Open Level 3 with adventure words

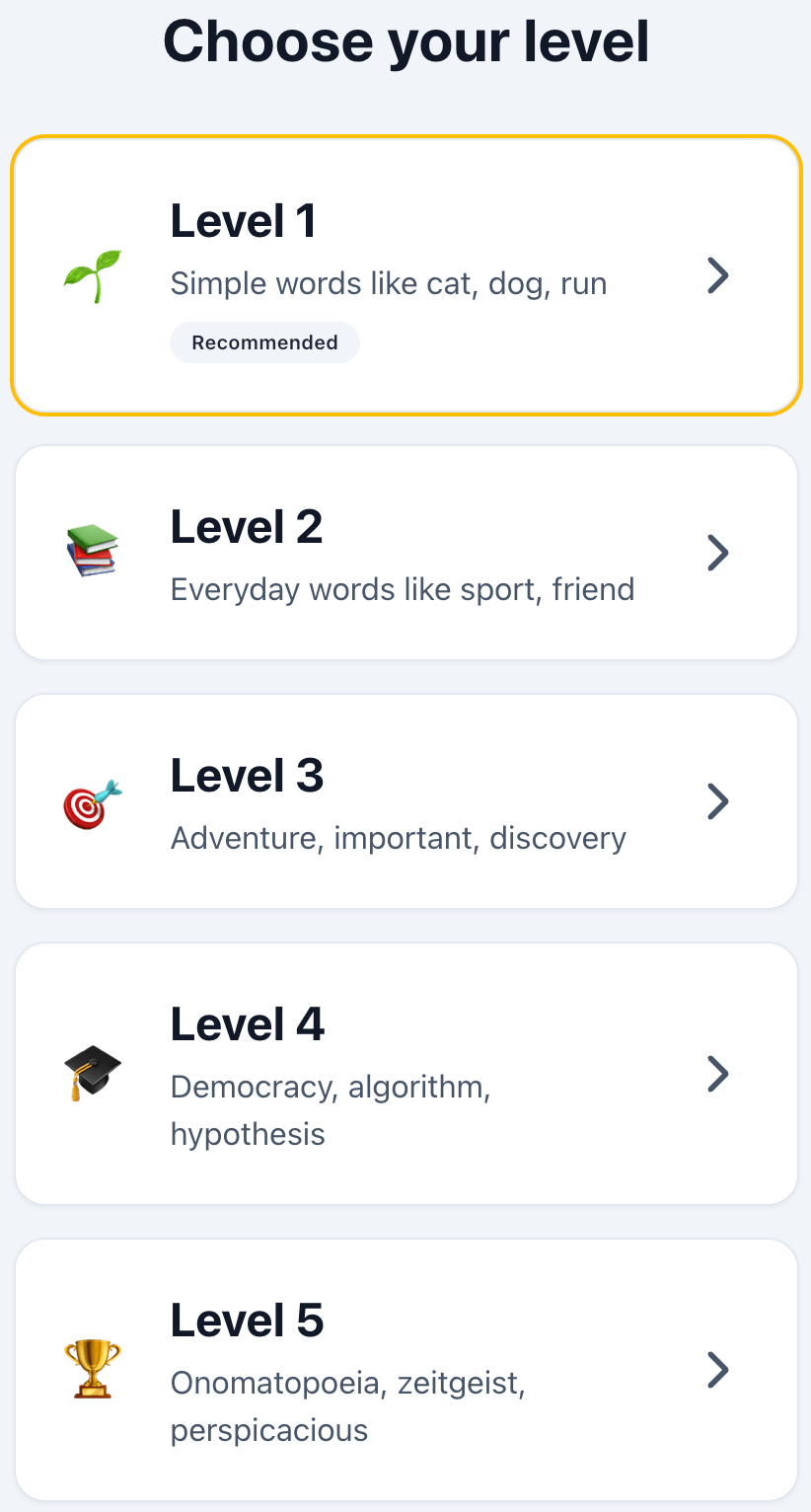tap(405, 799)
